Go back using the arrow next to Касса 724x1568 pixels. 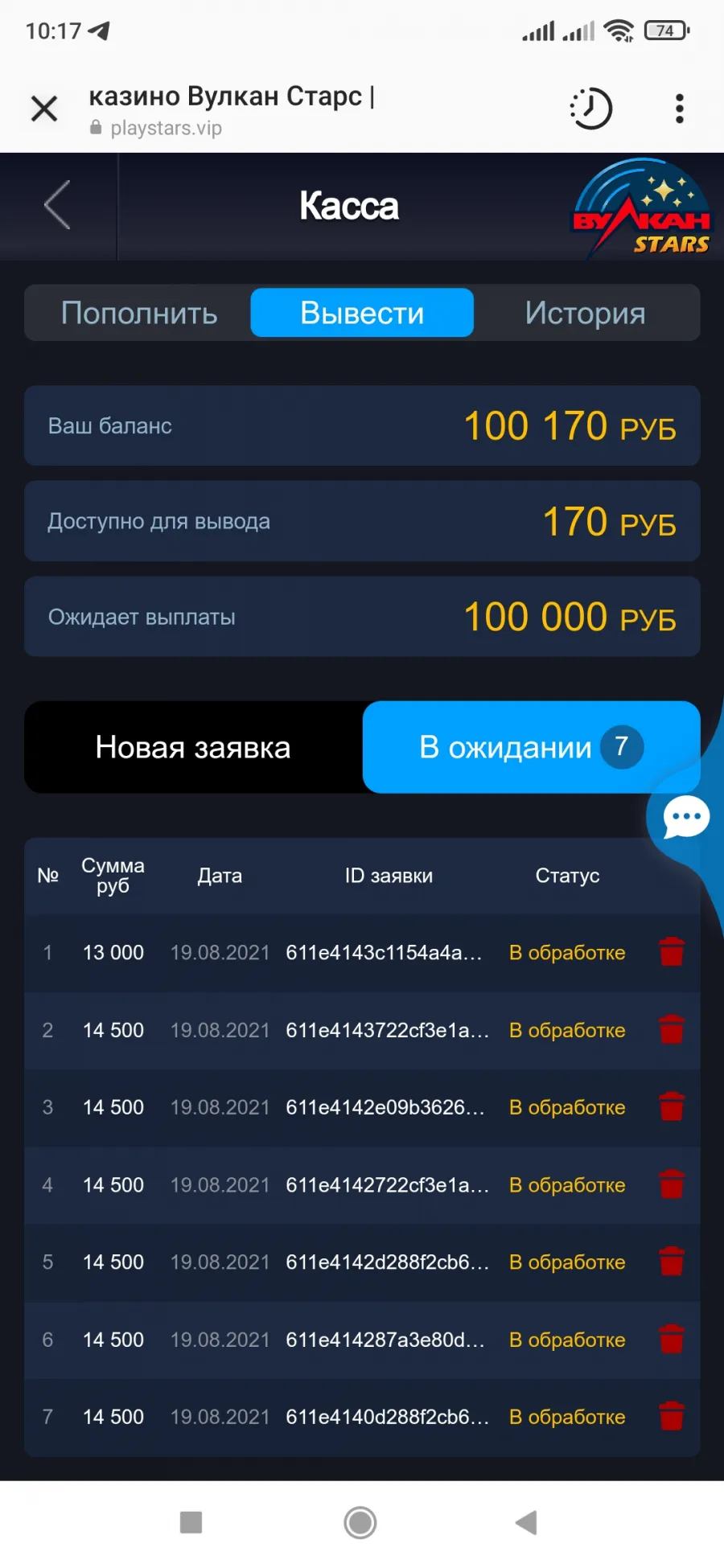pyautogui.click(x=57, y=205)
